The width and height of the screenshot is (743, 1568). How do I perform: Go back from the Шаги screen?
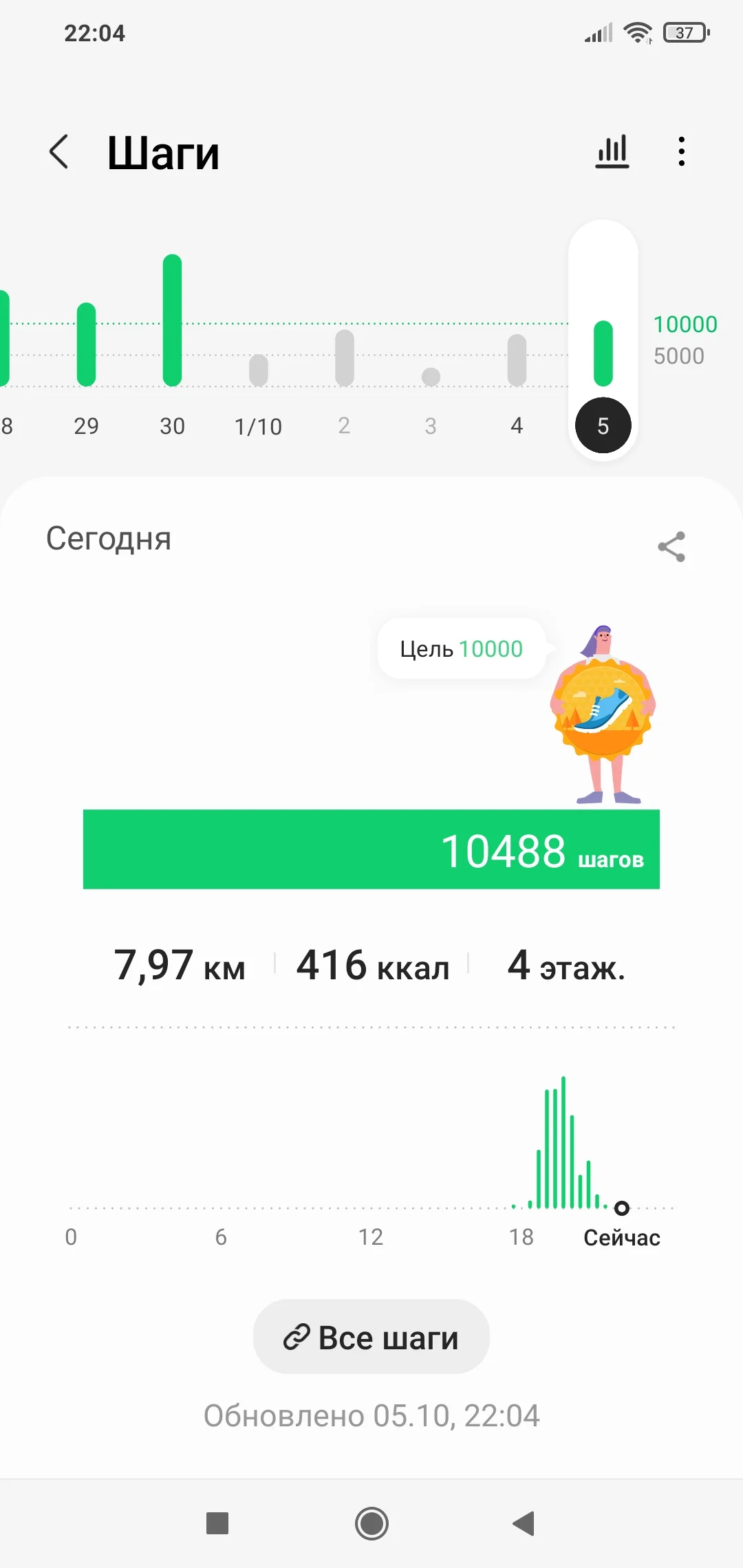click(59, 151)
